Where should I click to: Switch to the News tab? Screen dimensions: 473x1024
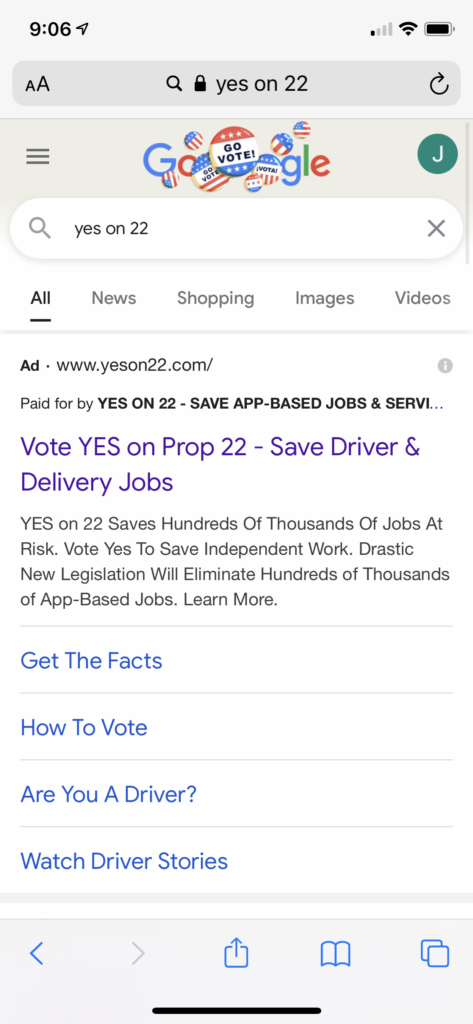[x=114, y=298]
